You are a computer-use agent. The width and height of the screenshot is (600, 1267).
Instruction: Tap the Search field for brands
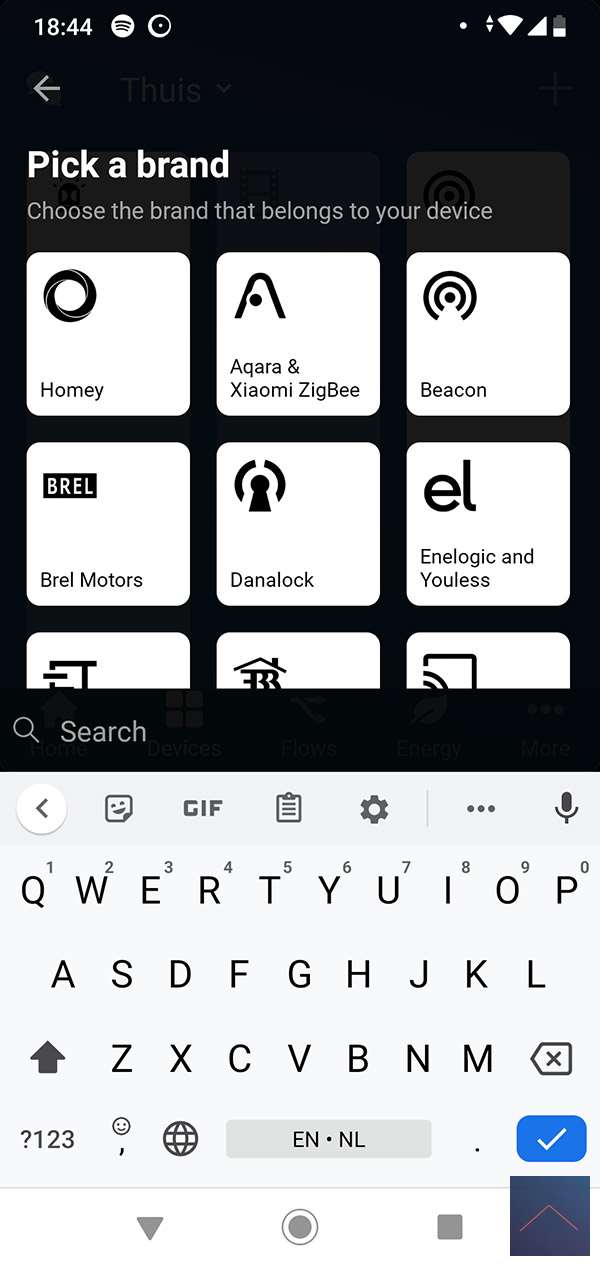pos(300,731)
